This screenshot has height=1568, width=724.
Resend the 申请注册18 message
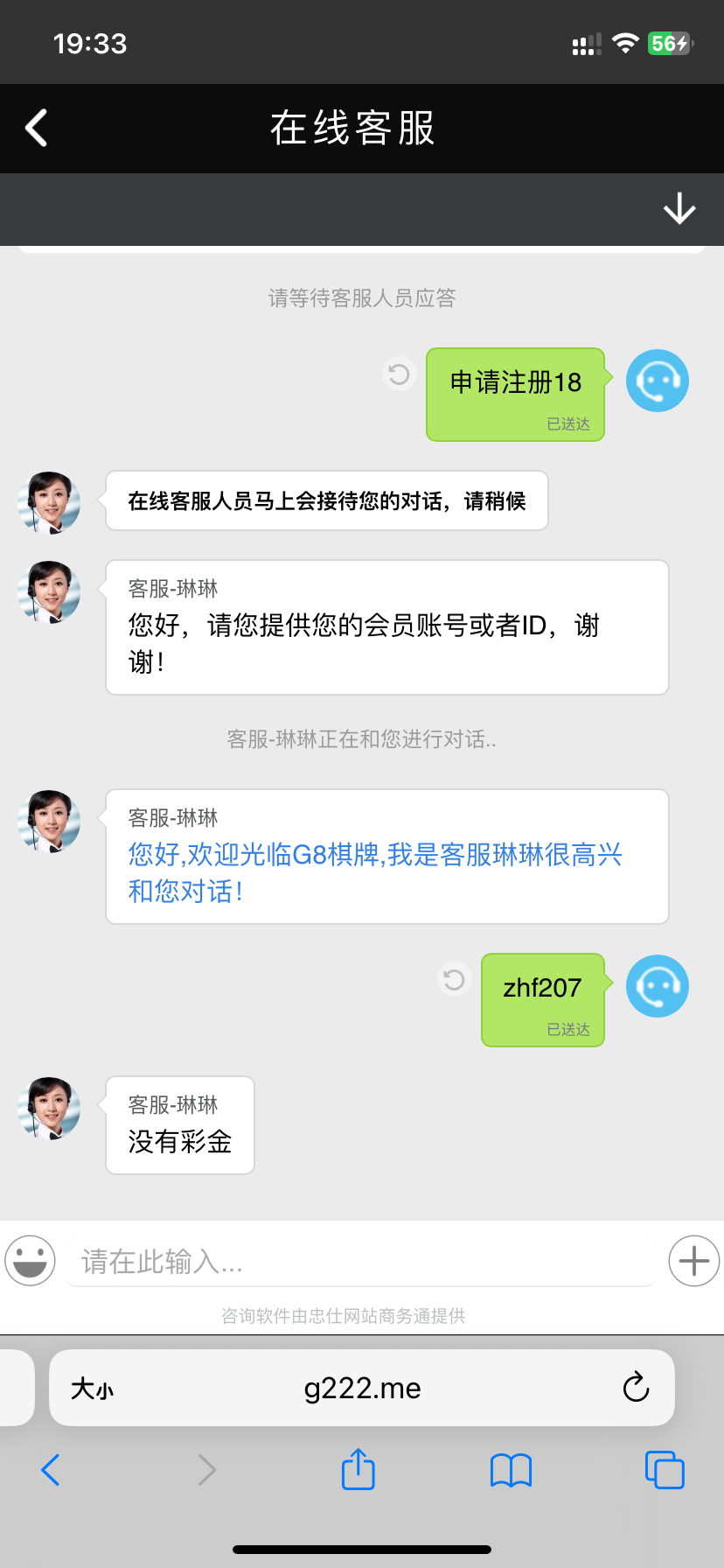tap(399, 374)
